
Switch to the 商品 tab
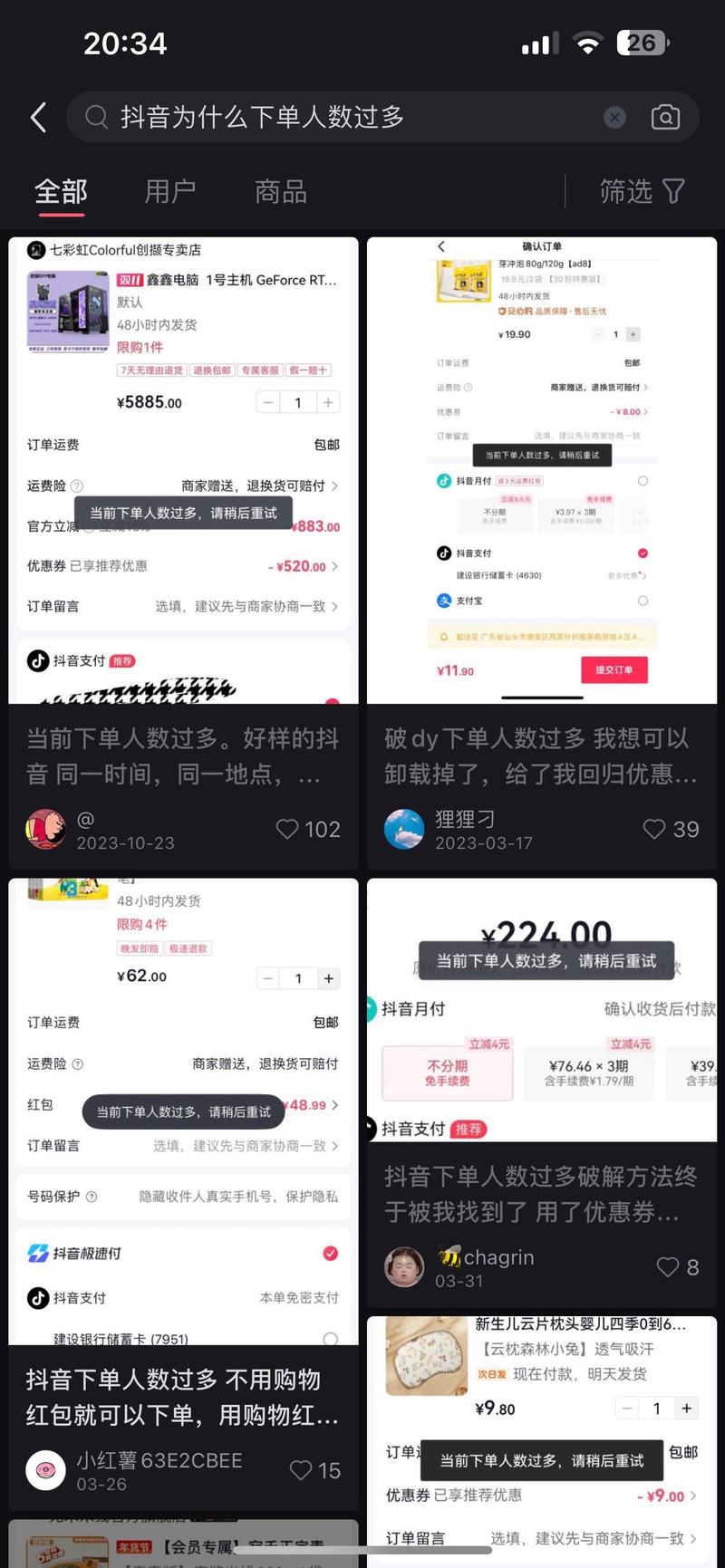[x=280, y=191]
